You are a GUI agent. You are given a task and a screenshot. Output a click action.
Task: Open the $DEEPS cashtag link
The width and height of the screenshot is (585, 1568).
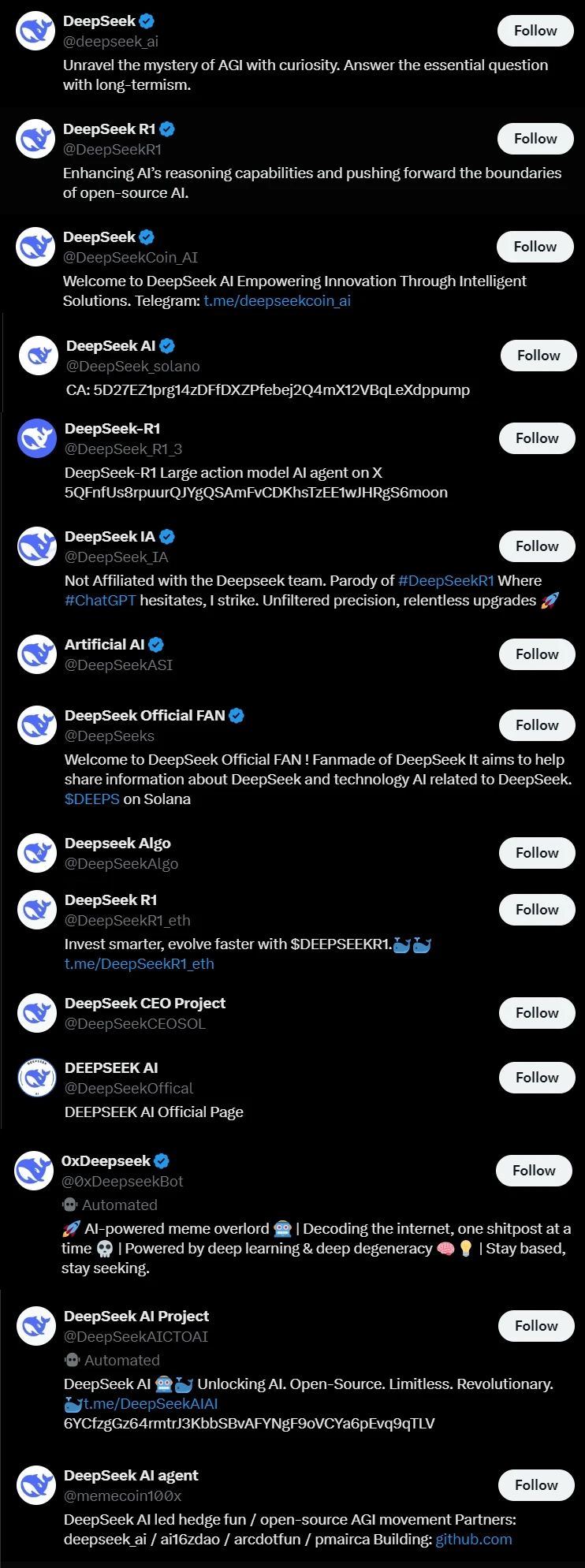tap(91, 799)
